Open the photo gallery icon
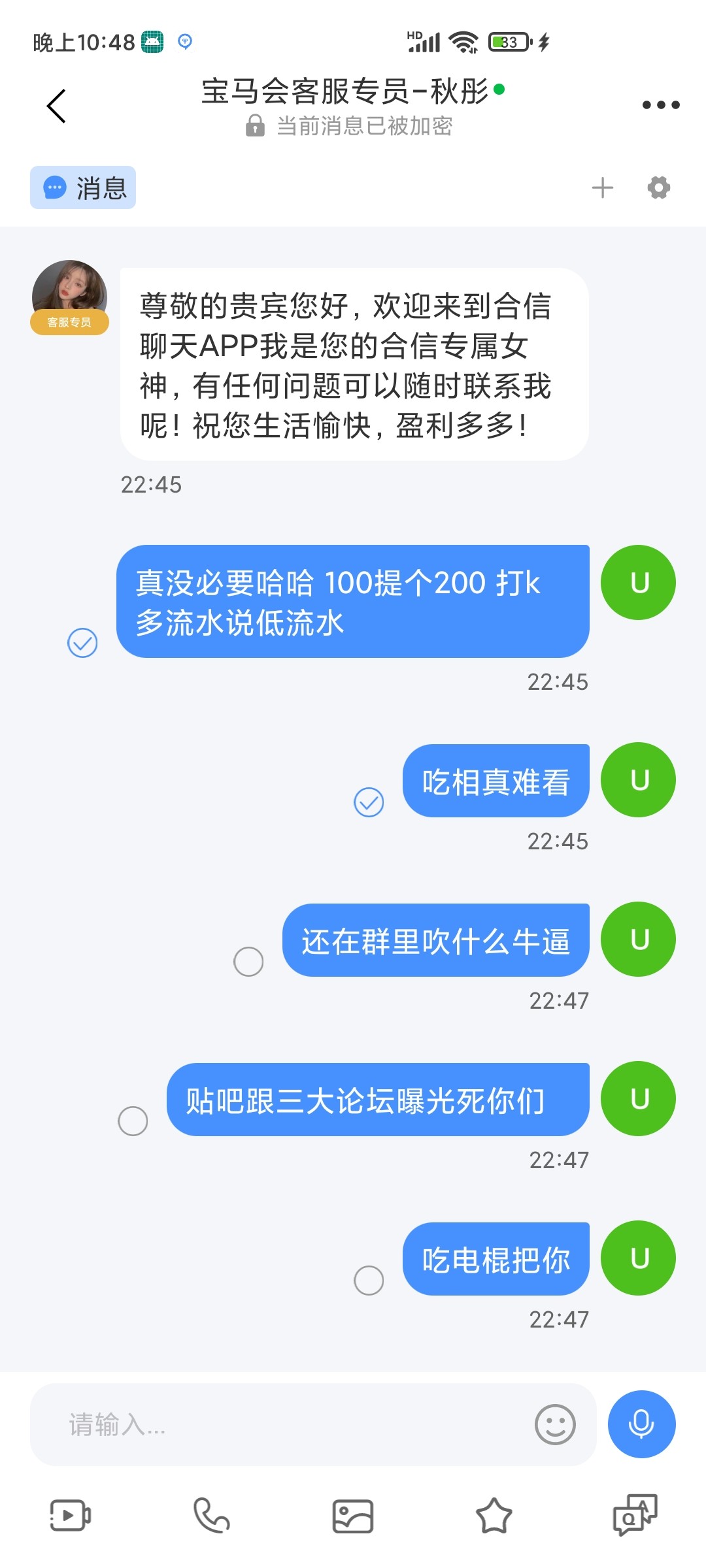Image resolution: width=706 pixels, height=1568 pixels. (x=353, y=1516)
